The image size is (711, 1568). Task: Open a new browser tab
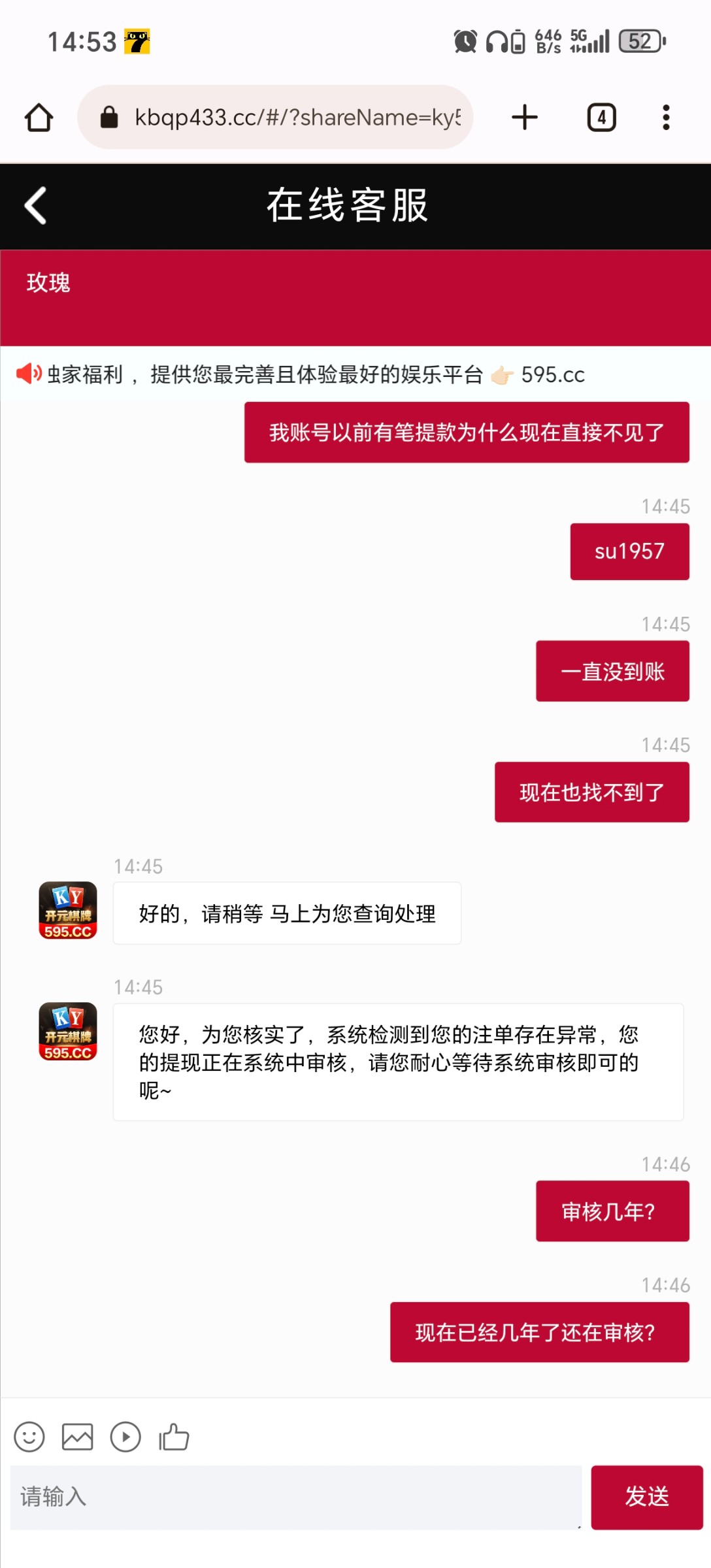pyautogui.click(x=524, y=118)
